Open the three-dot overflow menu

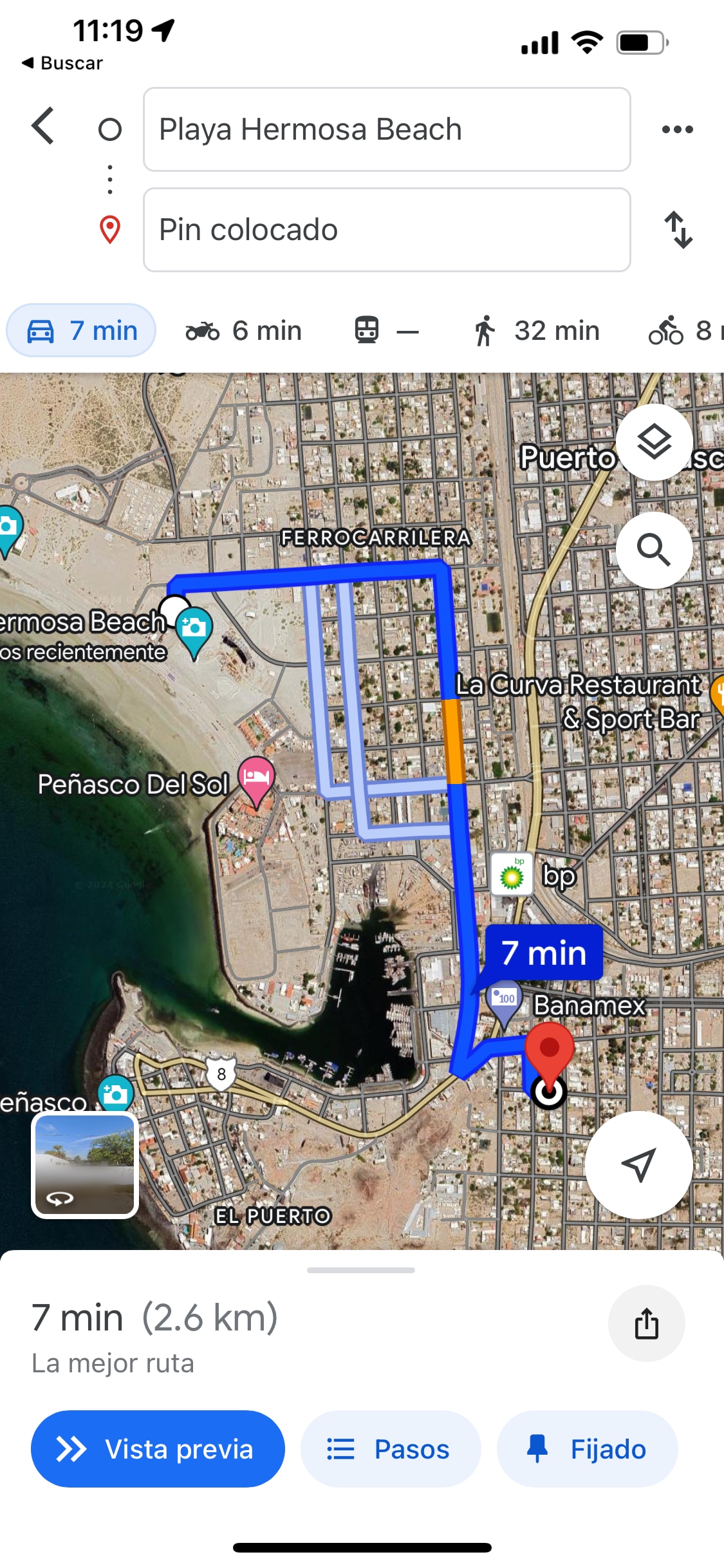677,129
